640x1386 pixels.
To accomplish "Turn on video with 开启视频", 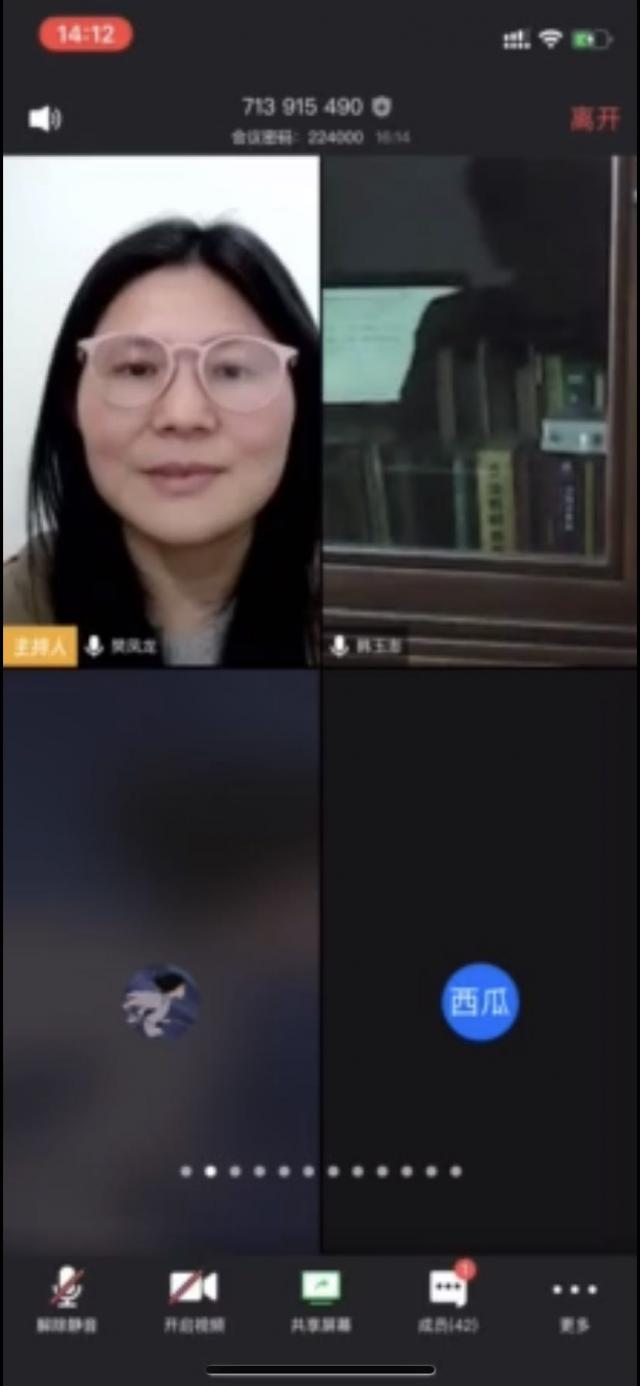I will point(193,1299).
